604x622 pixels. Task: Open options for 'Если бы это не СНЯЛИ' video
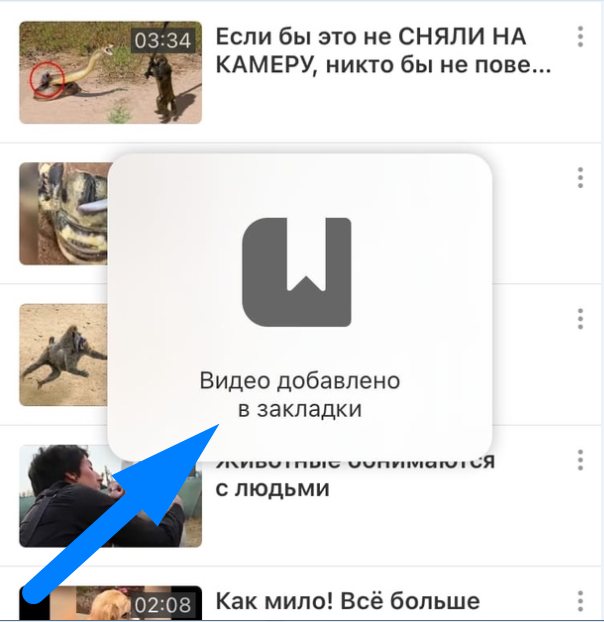point(580,38)
